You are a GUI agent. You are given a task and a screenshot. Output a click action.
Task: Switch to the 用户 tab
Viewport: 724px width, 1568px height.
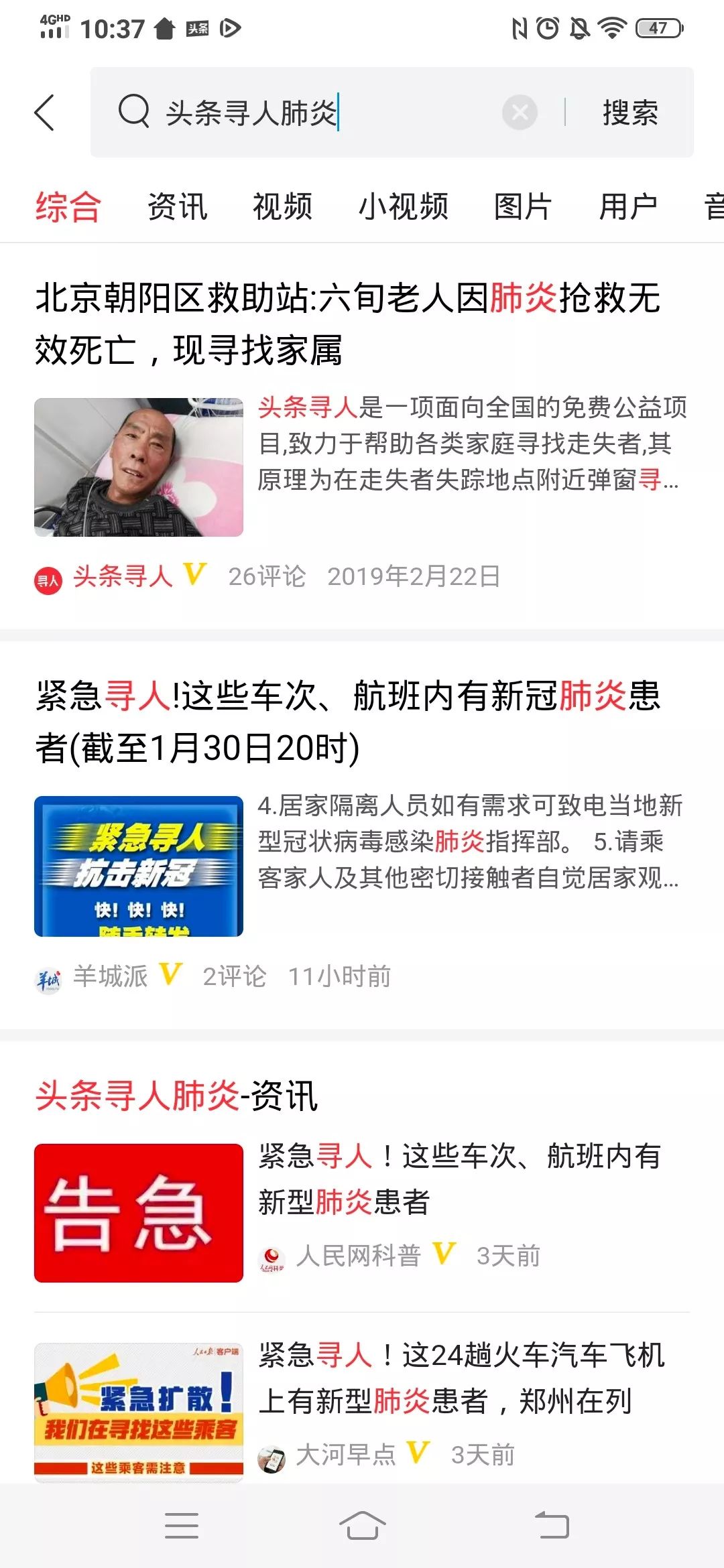[627, 206]
